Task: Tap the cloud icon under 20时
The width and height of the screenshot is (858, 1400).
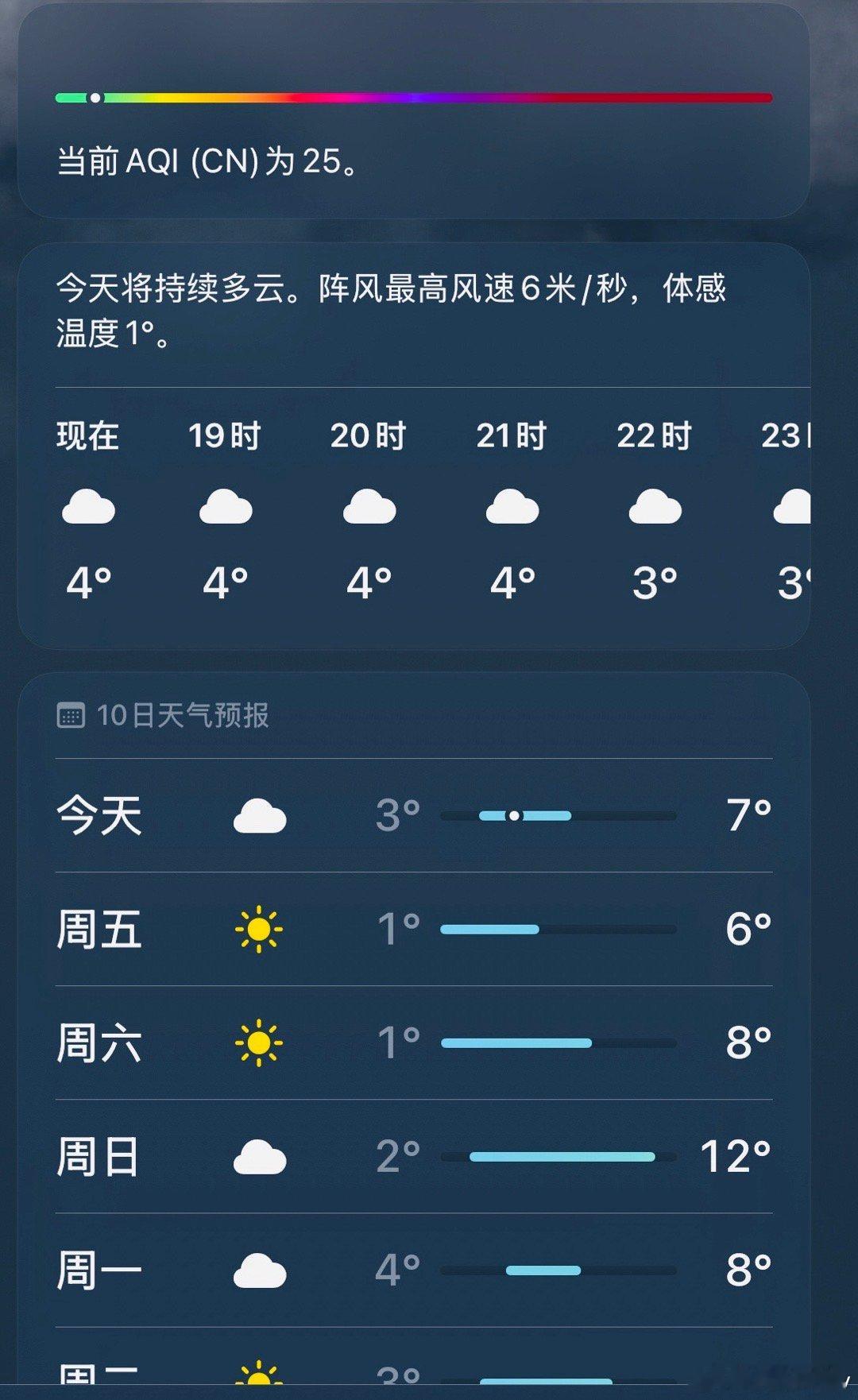Action: coord(368,506)
